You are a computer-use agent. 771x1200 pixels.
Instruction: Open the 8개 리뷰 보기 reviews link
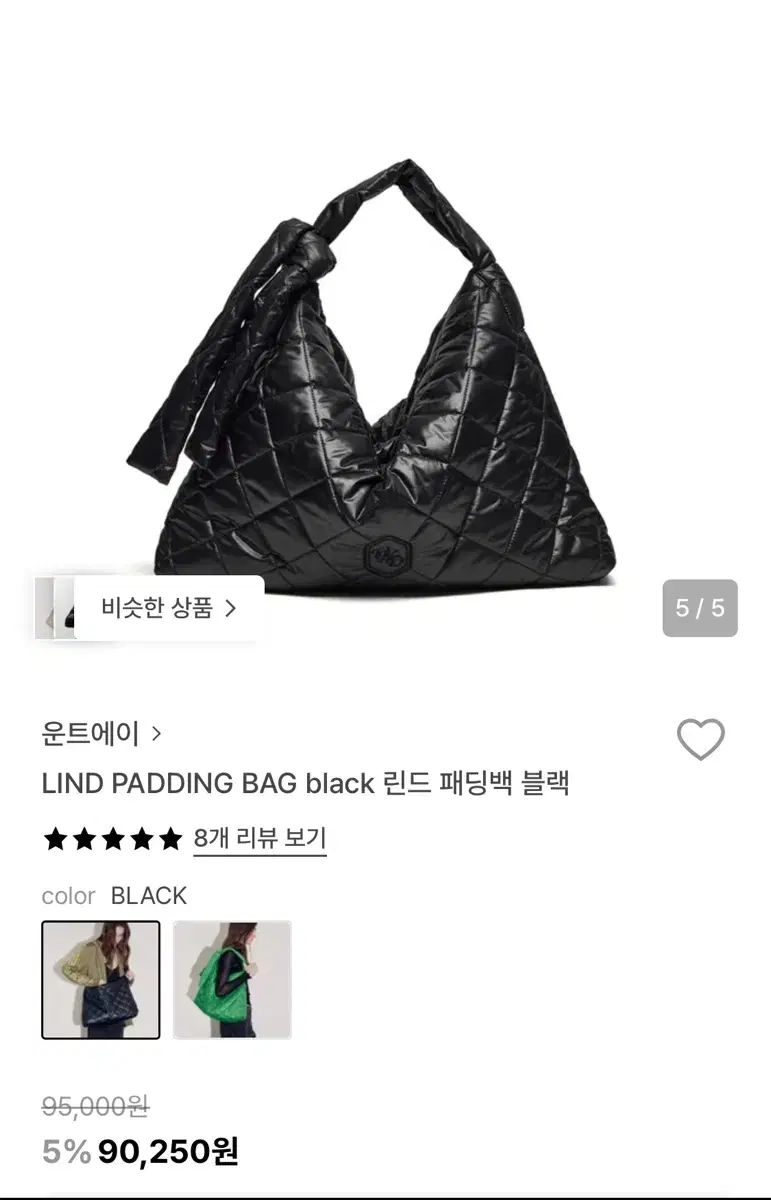[x=259, y=839]
